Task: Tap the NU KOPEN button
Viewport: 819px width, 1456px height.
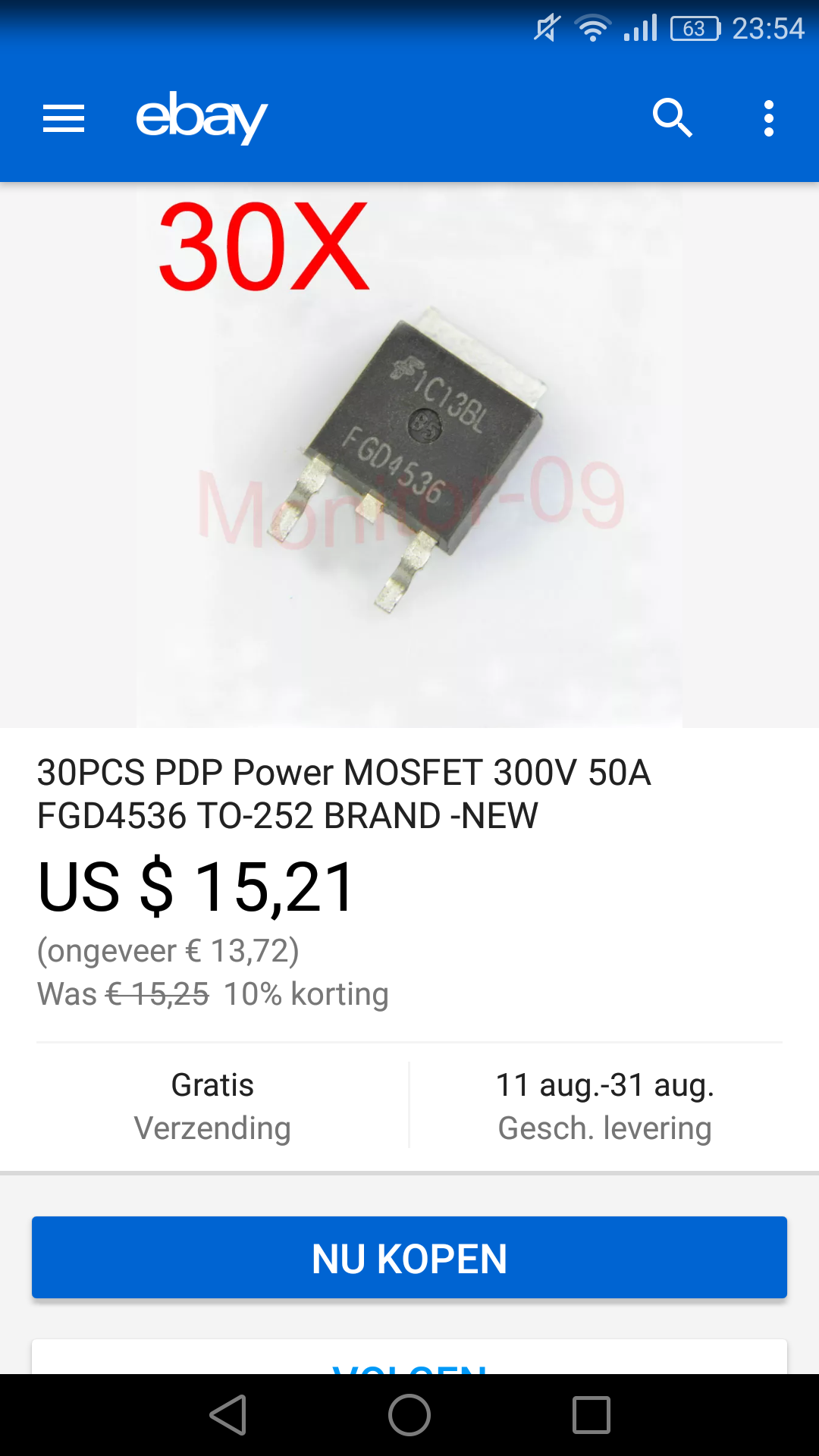Action: (x=409, y=1258)
